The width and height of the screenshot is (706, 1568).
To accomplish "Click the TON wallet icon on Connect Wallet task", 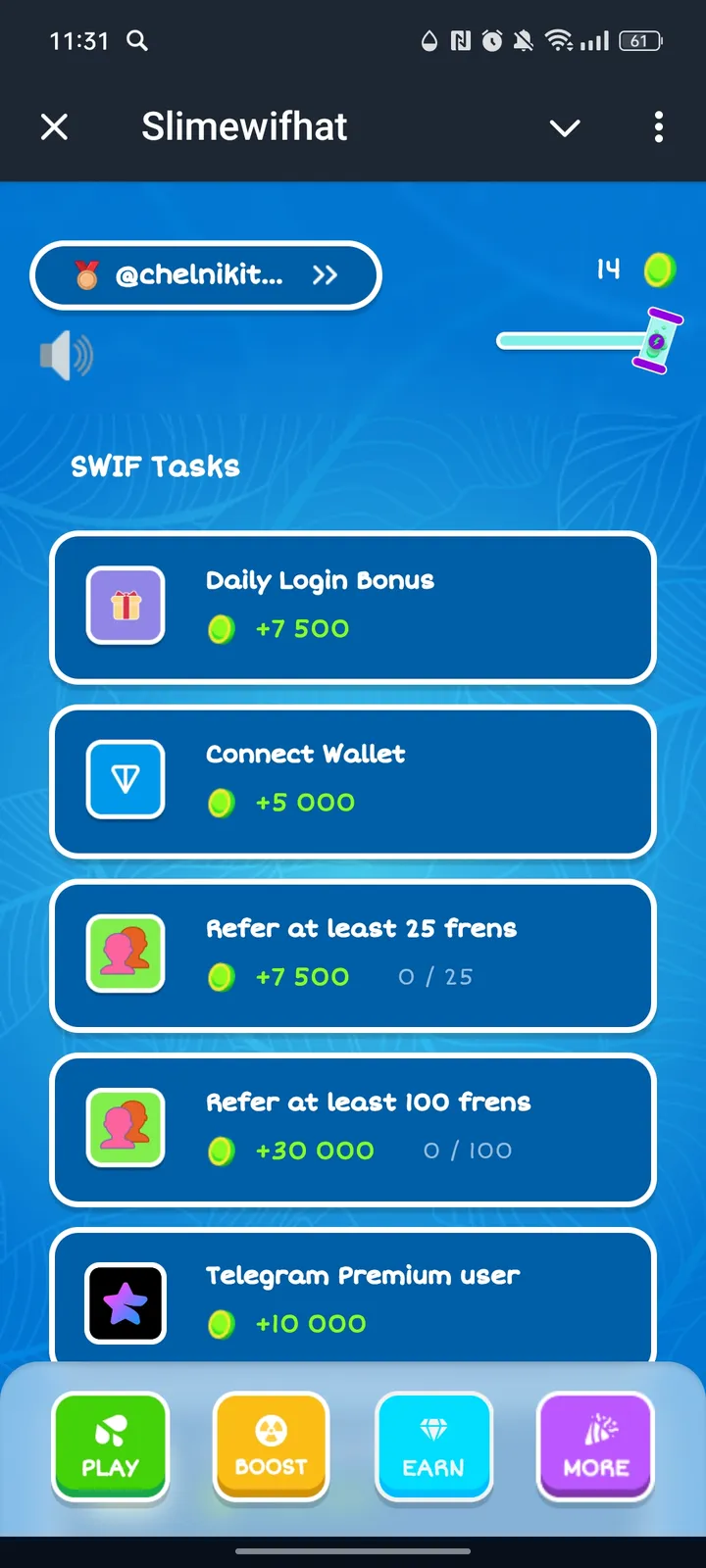I will pyautogui.click(x=126, y=779).
